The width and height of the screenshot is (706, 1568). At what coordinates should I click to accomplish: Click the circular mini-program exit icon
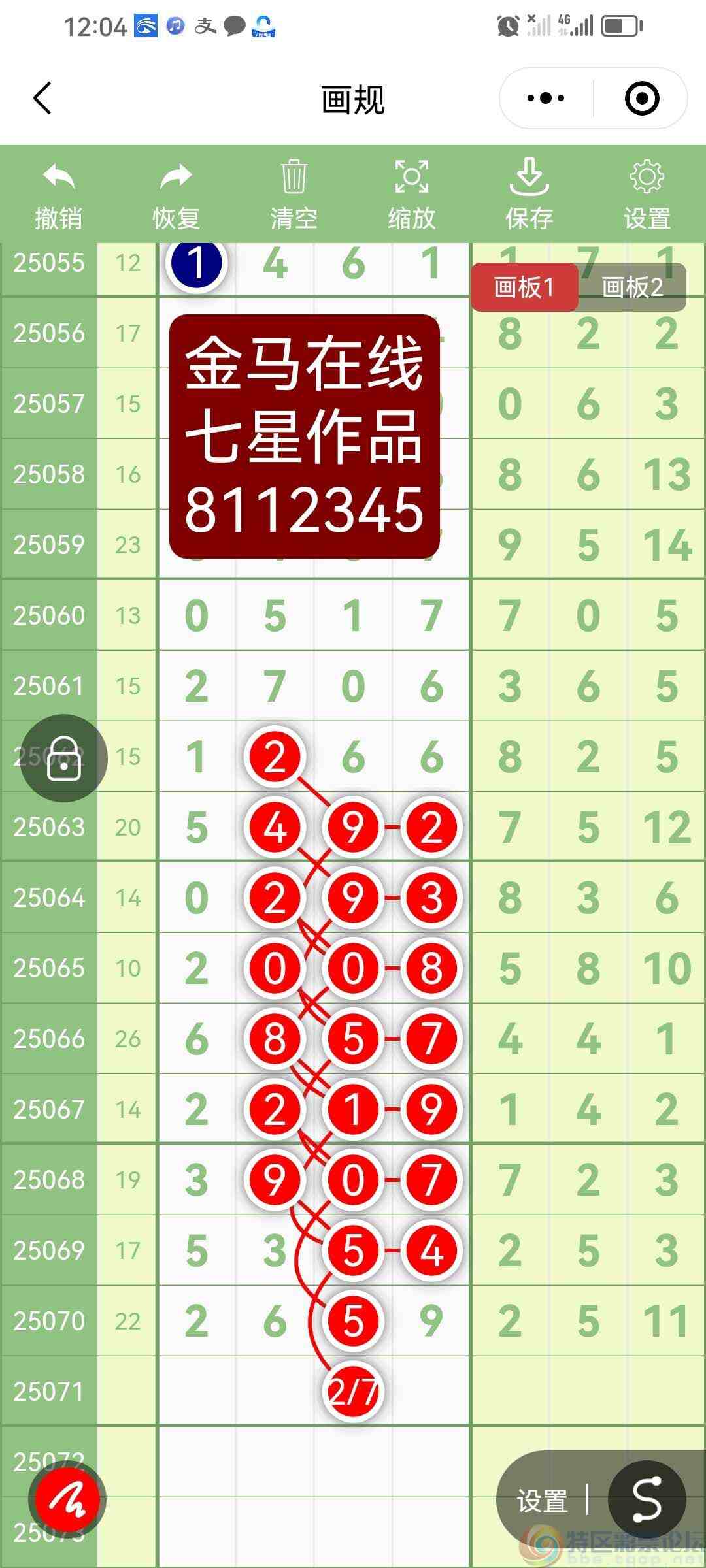(x=642, y=97)
